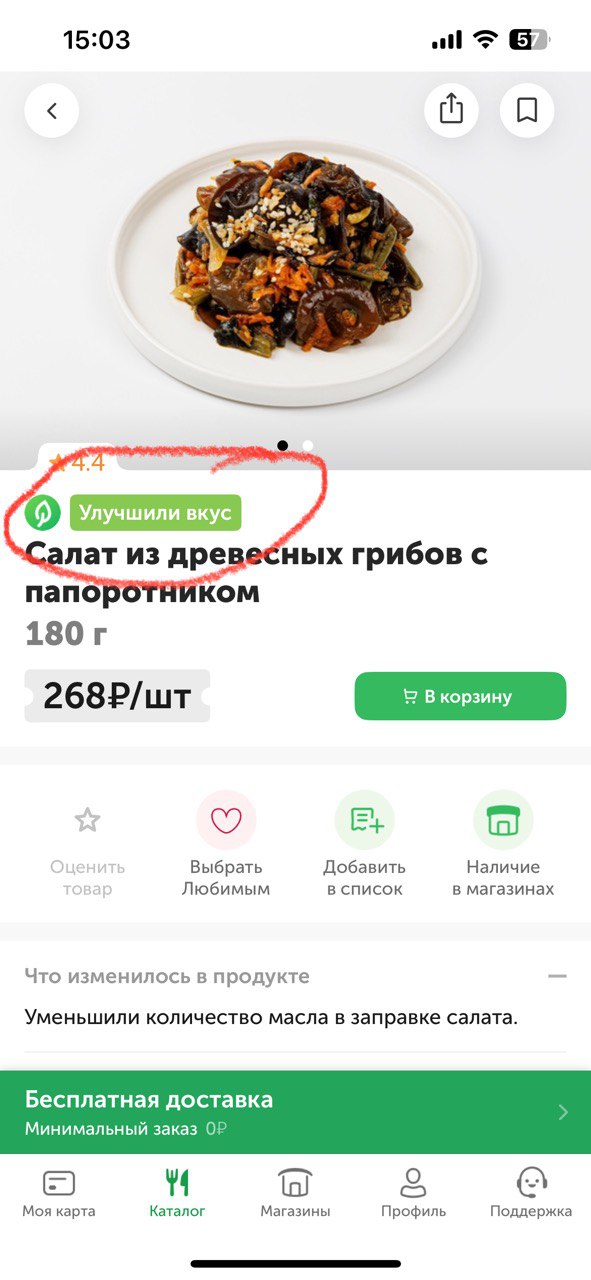Open the Поддержка tab
This screenshot has height=1280, width=591.
(x=531, y=1194)
